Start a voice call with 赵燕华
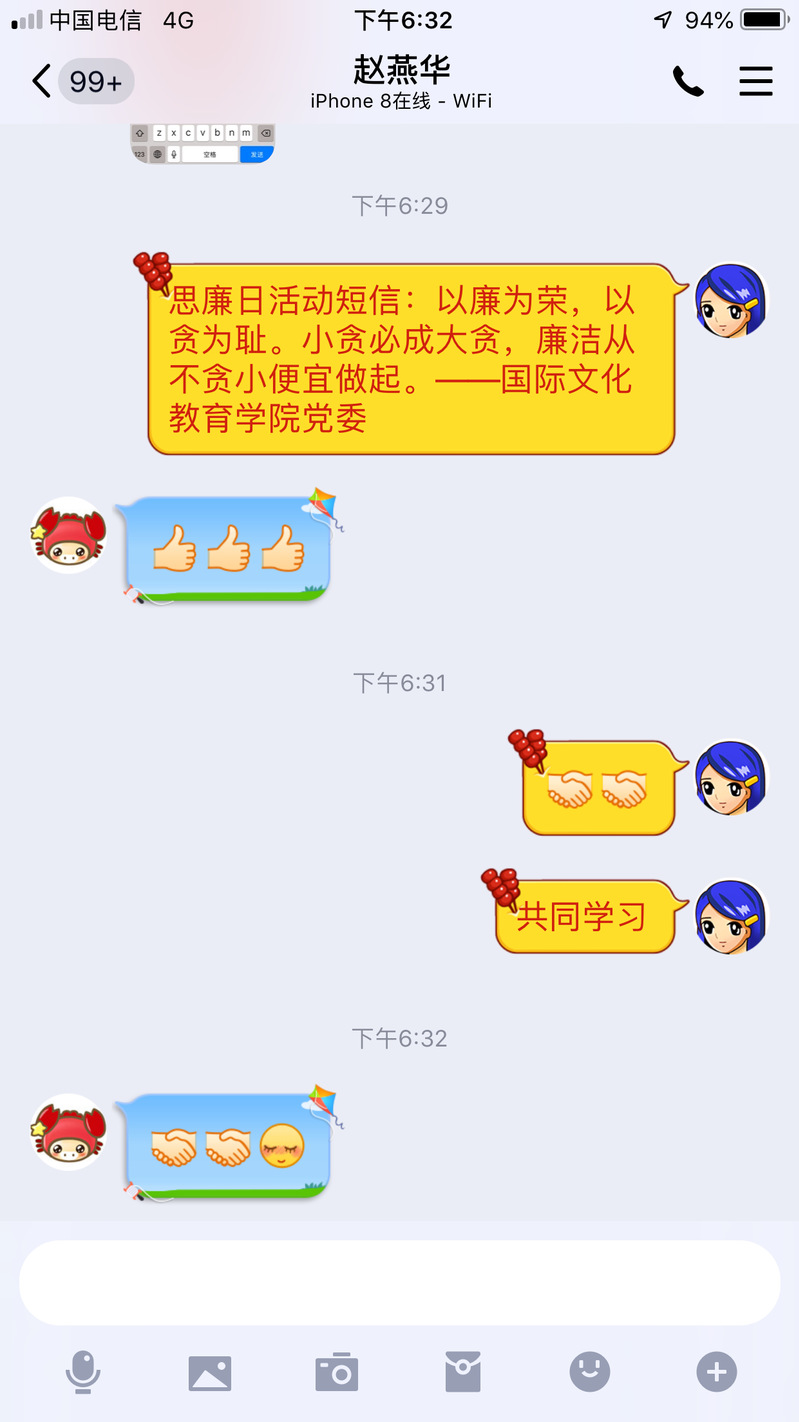 click(x=688, y=81)
